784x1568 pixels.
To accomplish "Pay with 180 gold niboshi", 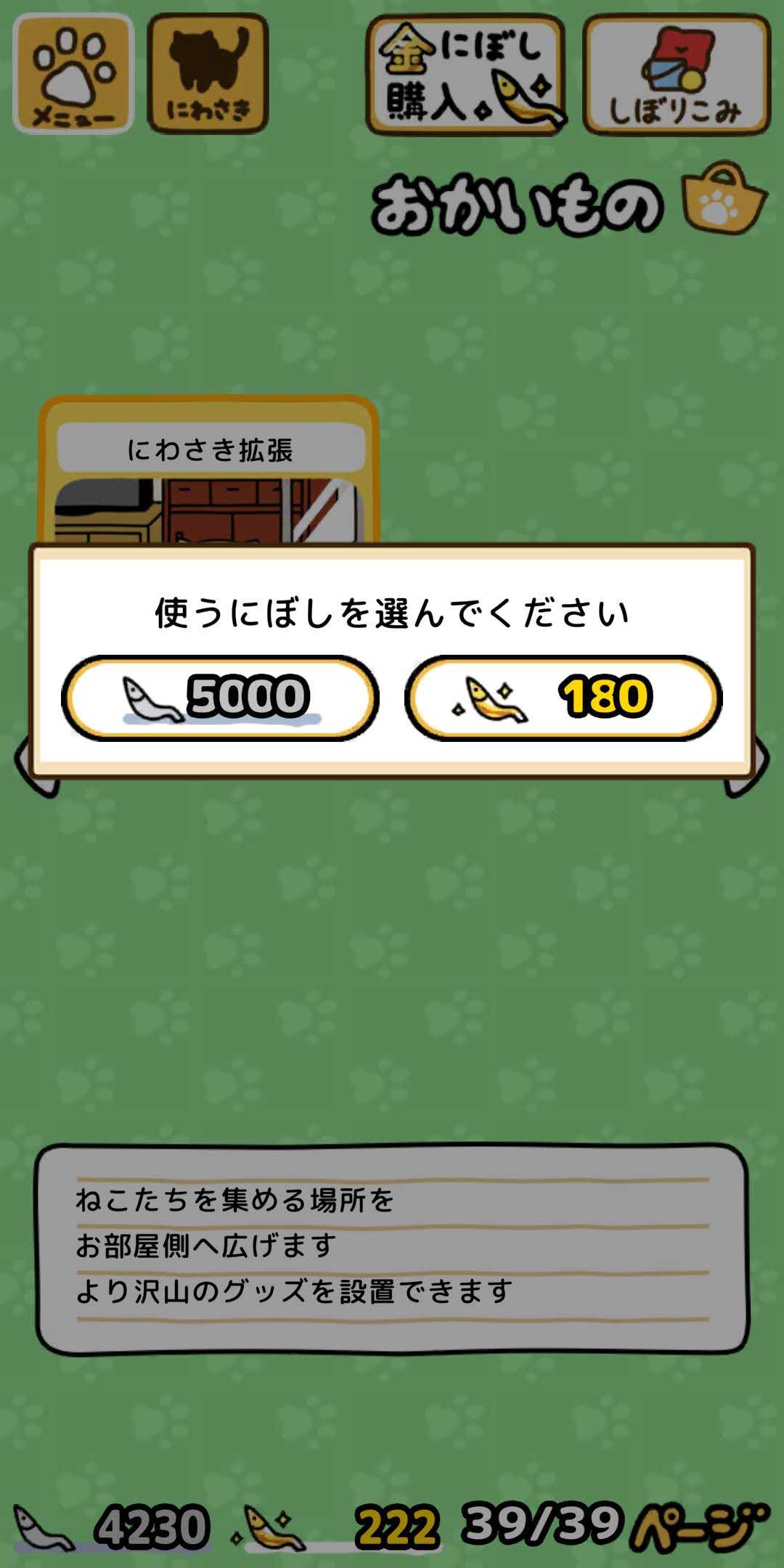I will [x=563, y=698].
